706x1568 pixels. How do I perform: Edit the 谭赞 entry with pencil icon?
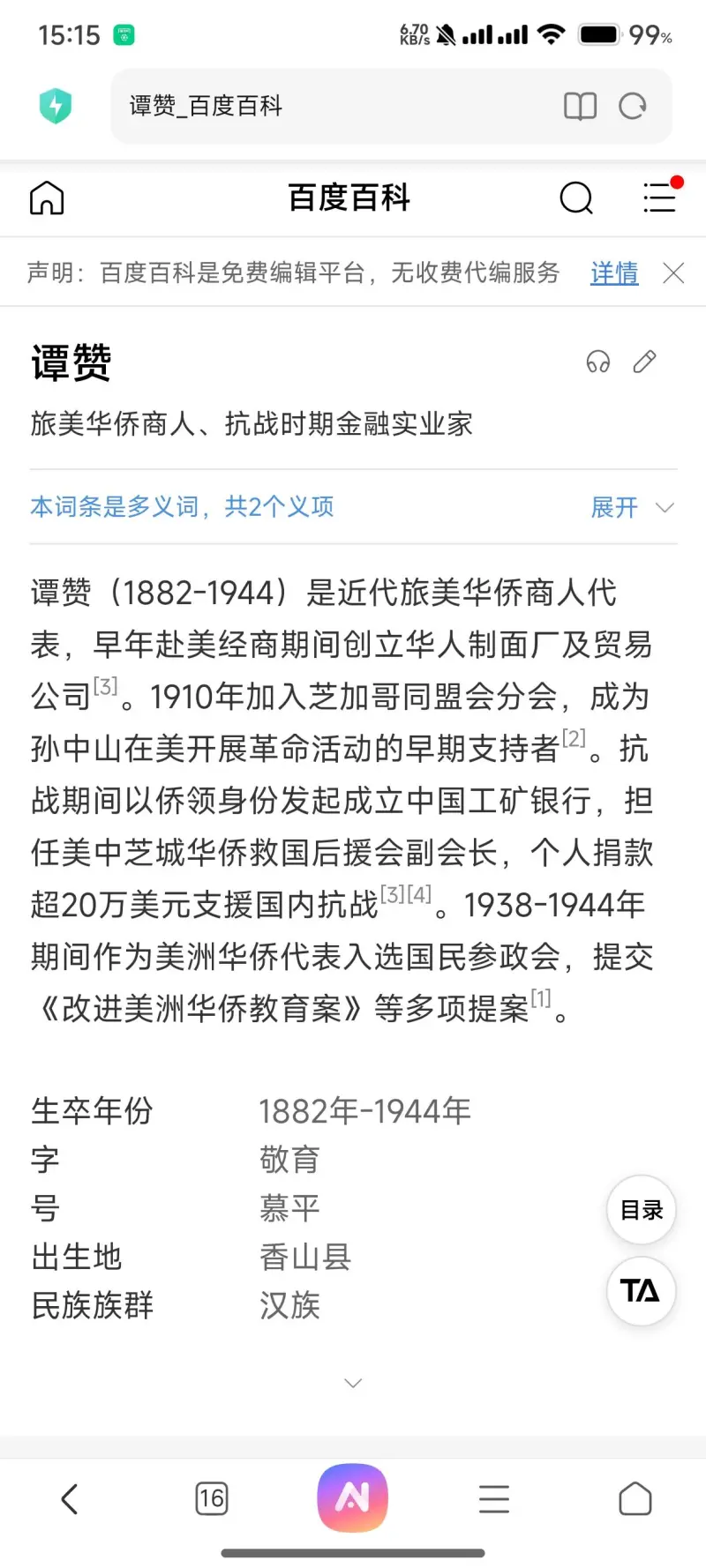point(645,362)
